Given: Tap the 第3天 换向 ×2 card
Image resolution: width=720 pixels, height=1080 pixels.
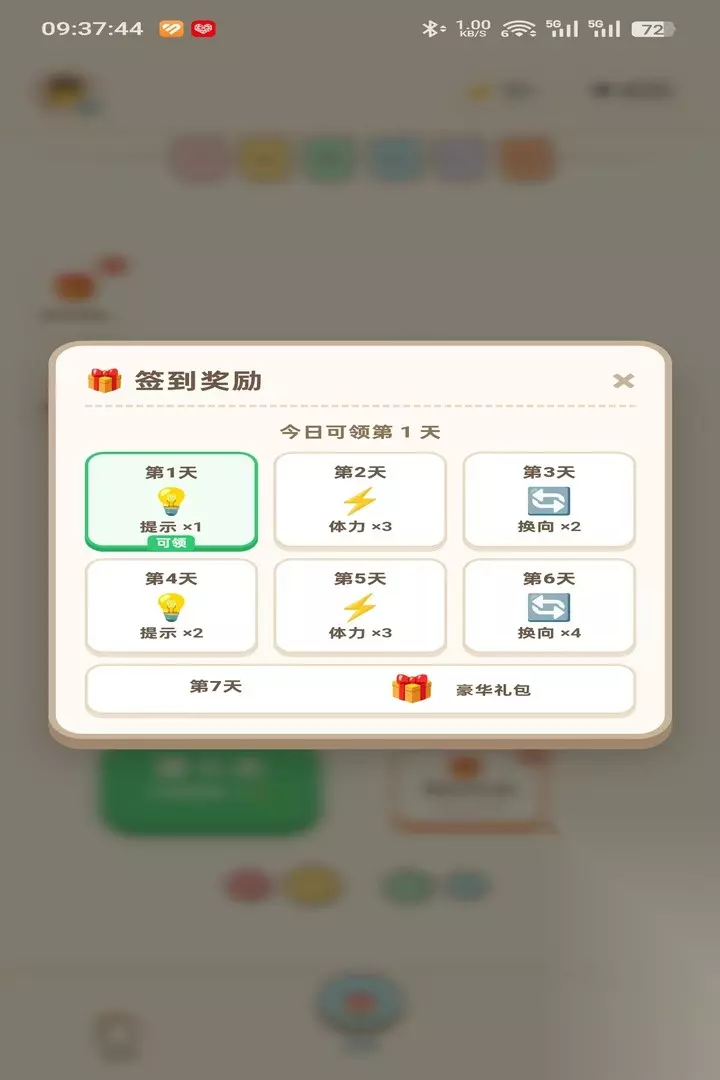Looking at the screenshot, I should (548, 501).
